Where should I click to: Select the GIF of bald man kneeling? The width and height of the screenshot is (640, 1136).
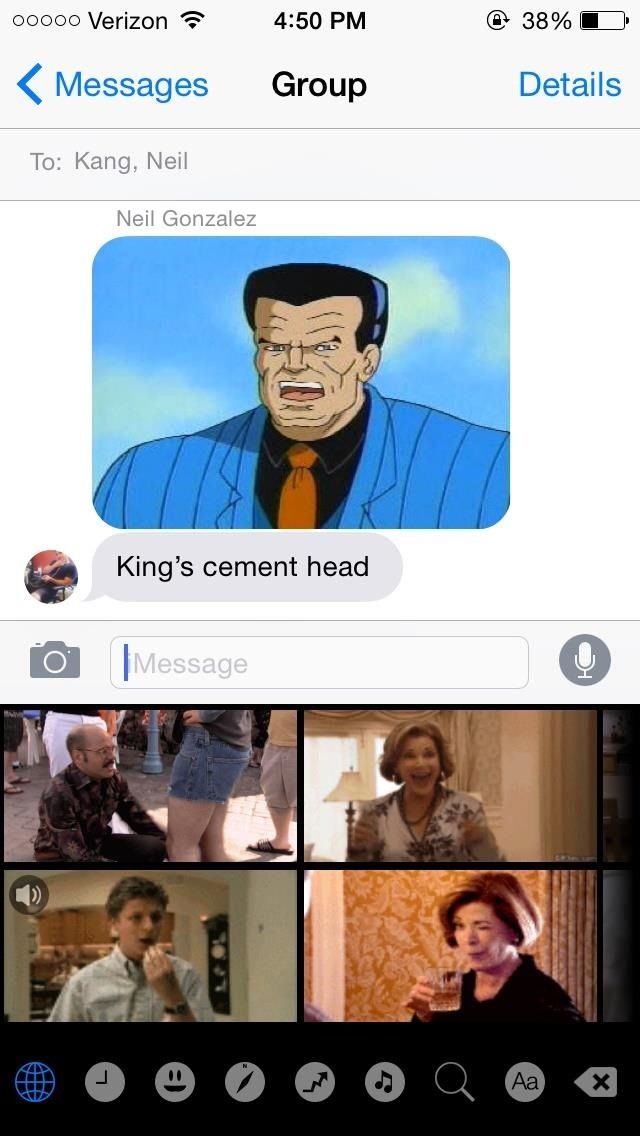click(151, 785)
